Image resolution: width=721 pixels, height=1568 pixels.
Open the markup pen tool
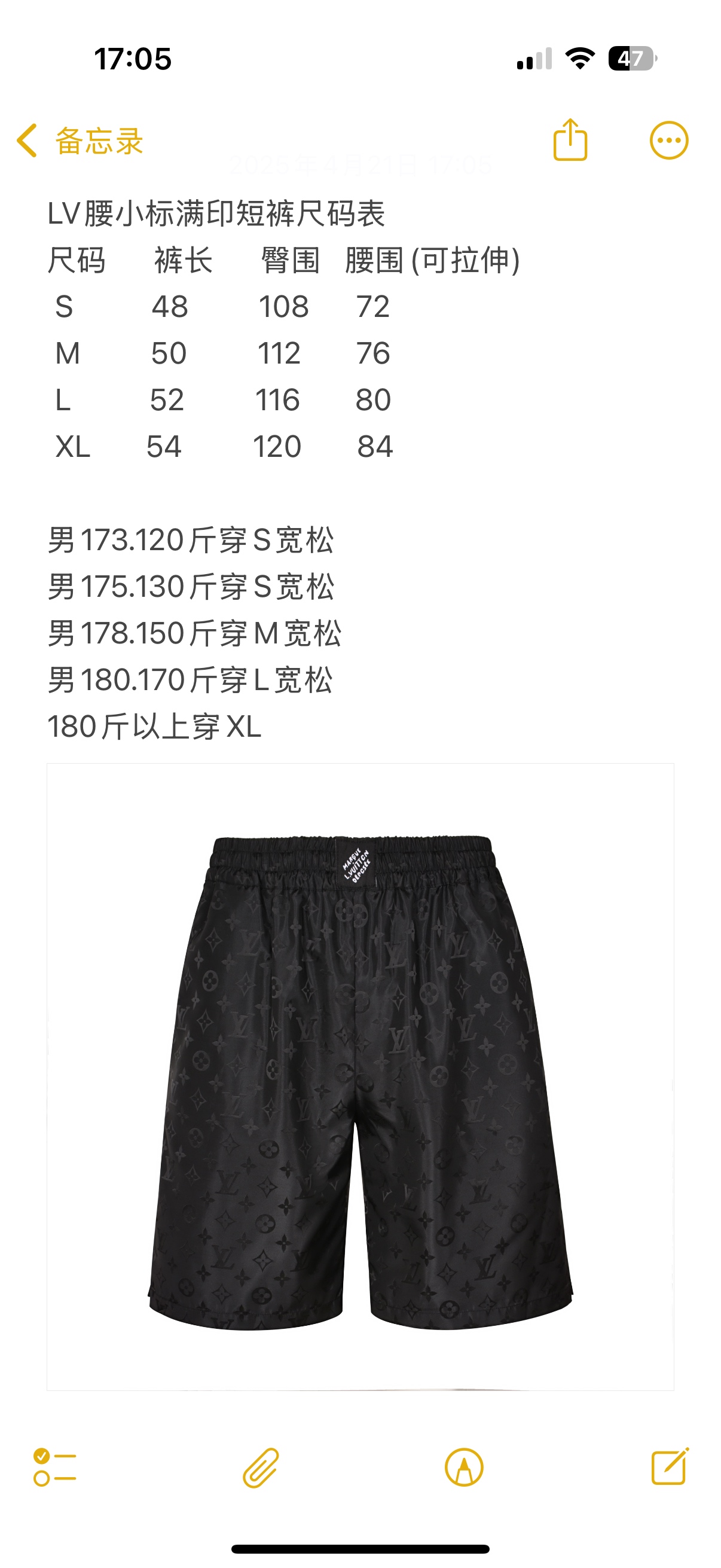464,1467
